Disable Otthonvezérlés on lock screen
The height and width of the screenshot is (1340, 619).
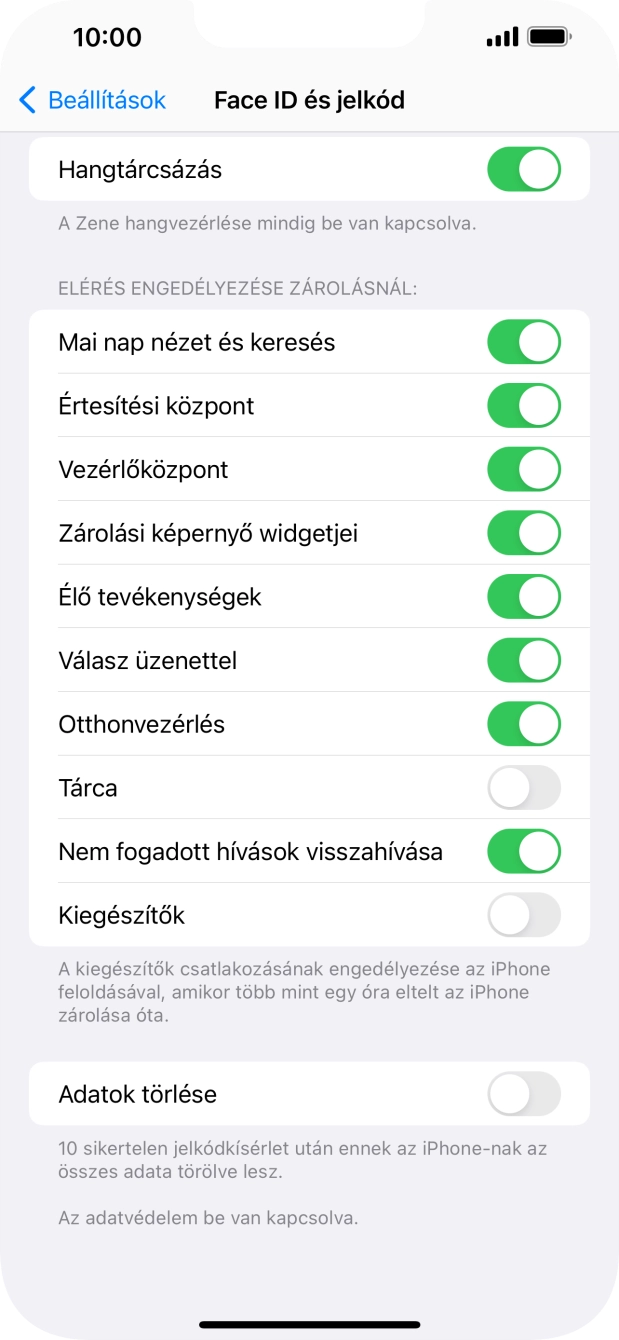click(523, 724)
